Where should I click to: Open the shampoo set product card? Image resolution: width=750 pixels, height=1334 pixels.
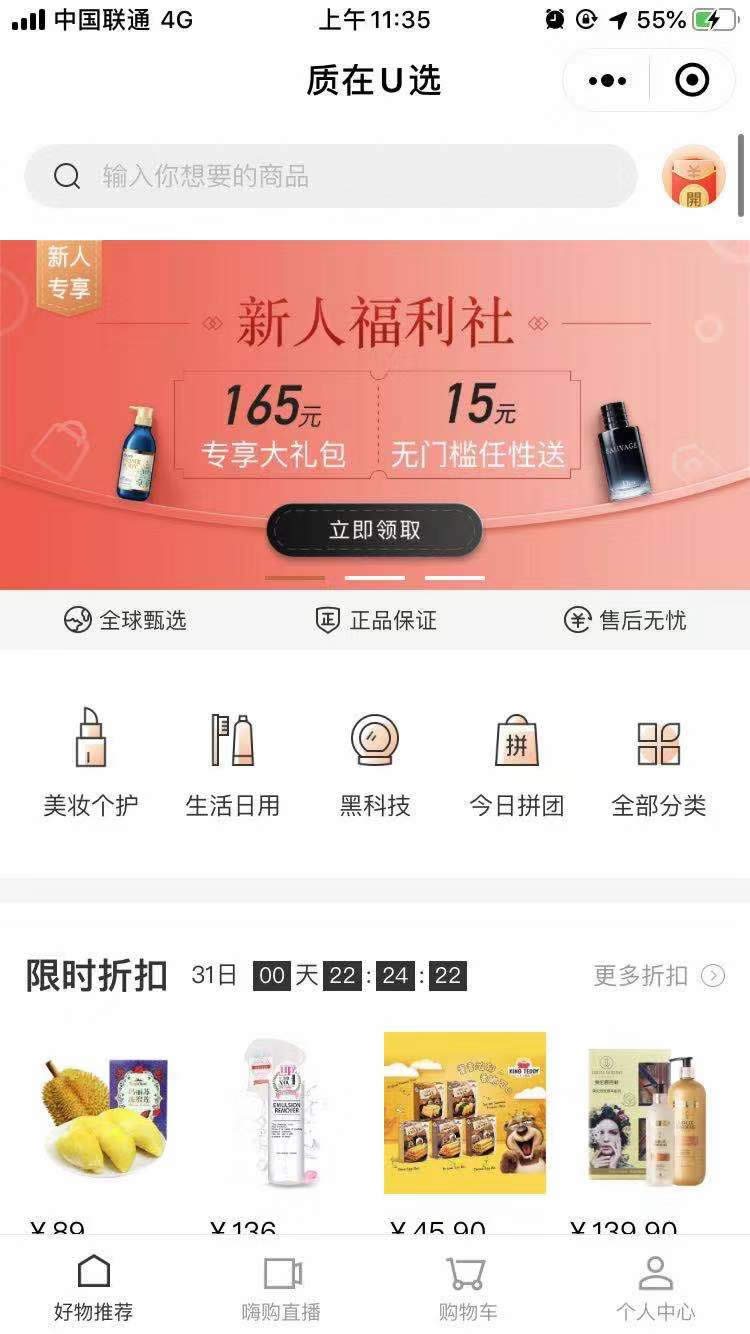[x=645, y=1113]
